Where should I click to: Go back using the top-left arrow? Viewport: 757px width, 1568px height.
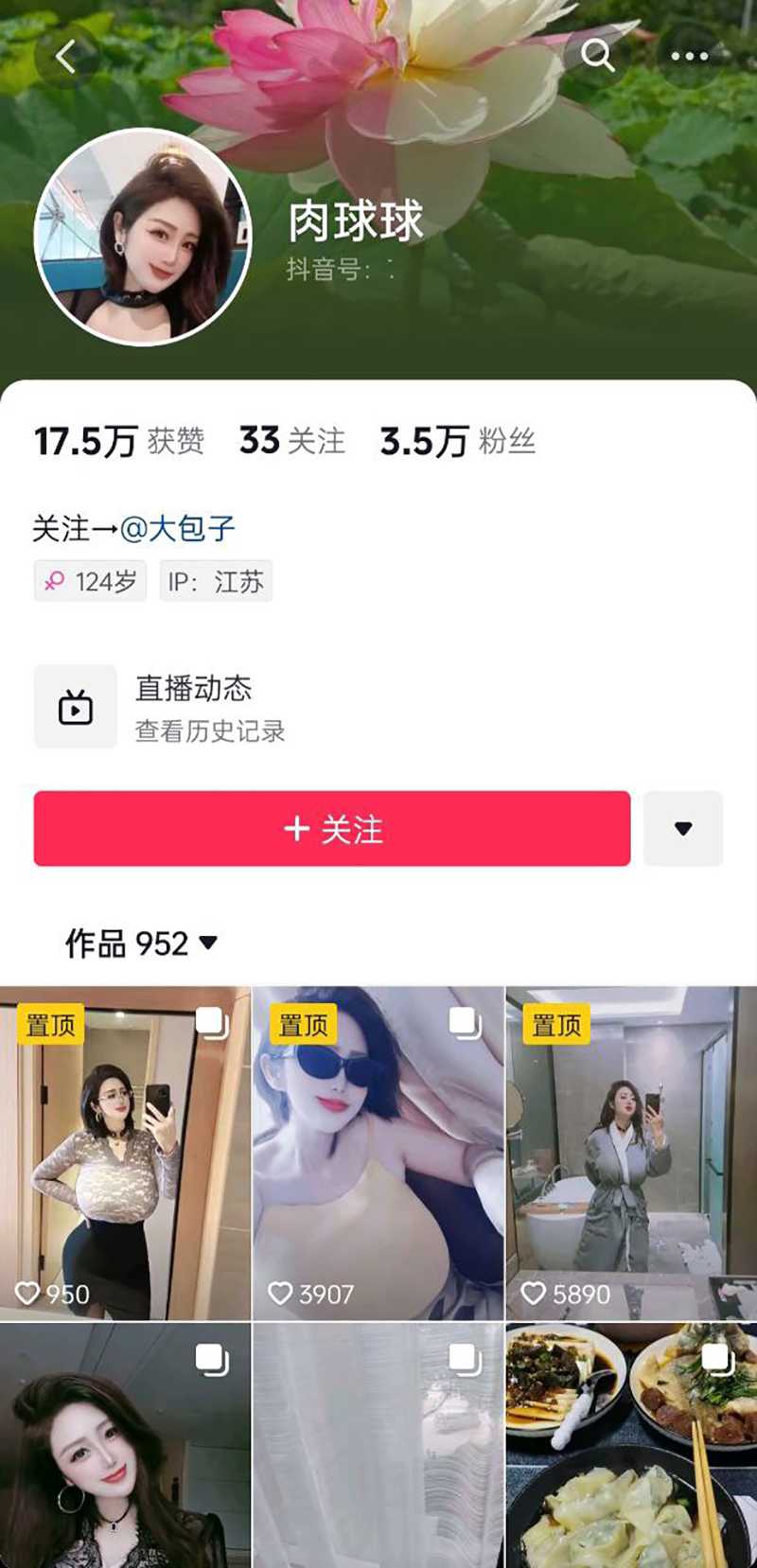[x=65, y=57]
